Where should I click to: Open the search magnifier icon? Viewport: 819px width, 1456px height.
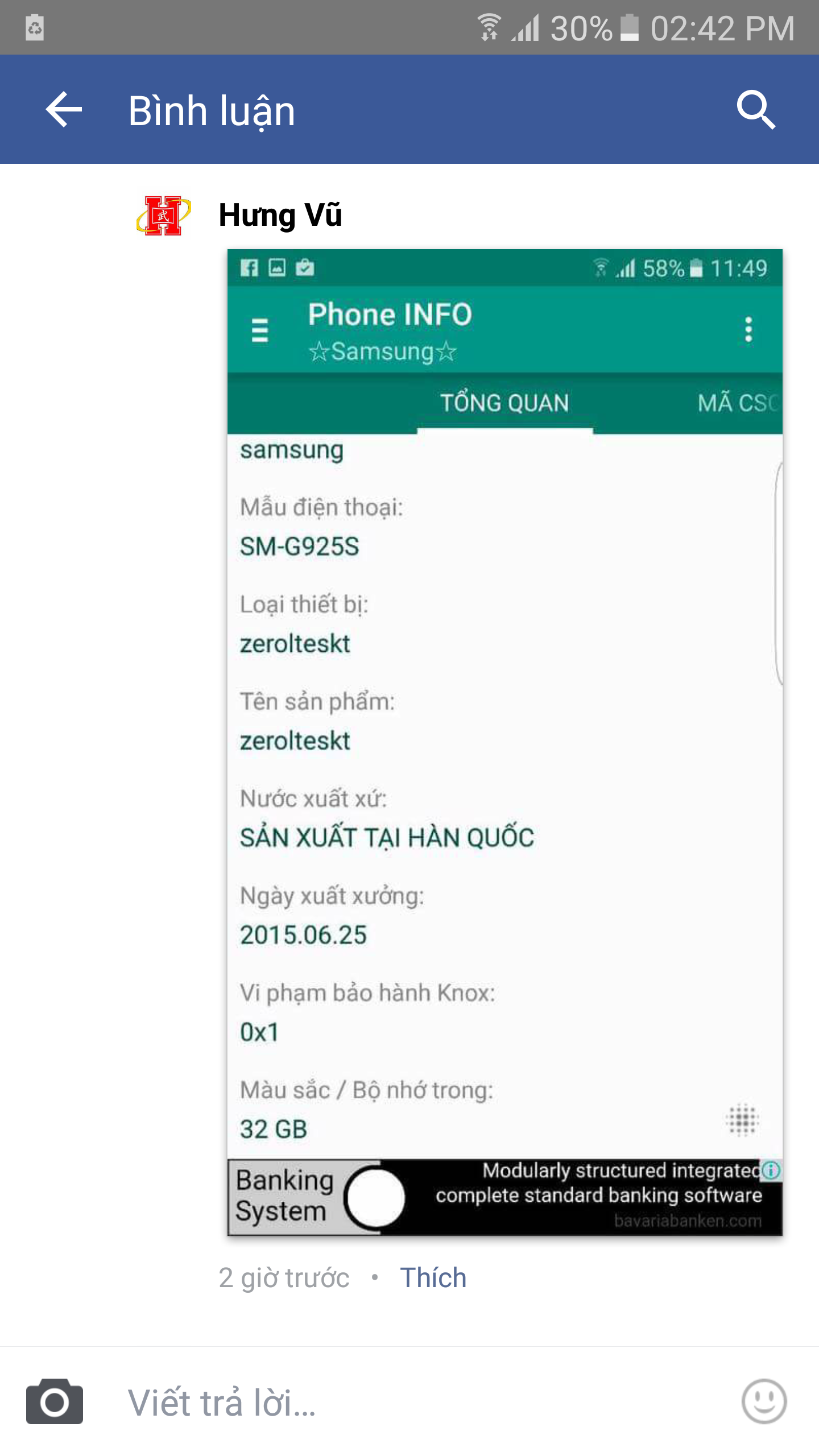coord(756,110)
